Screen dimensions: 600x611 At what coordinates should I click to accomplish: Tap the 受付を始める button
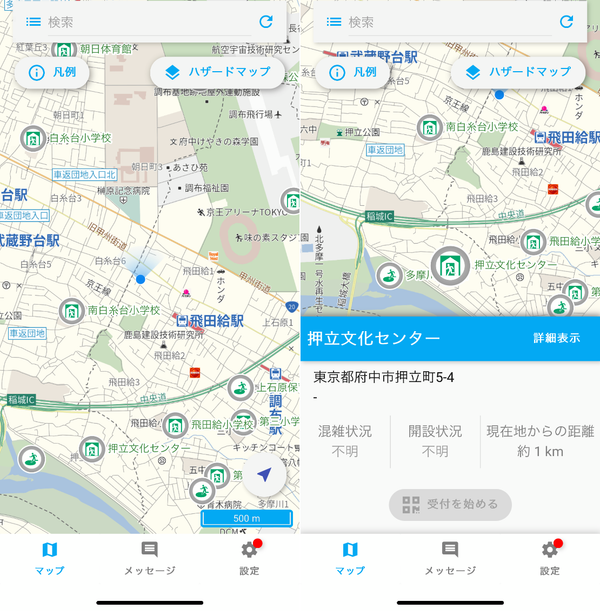point(450,505)
